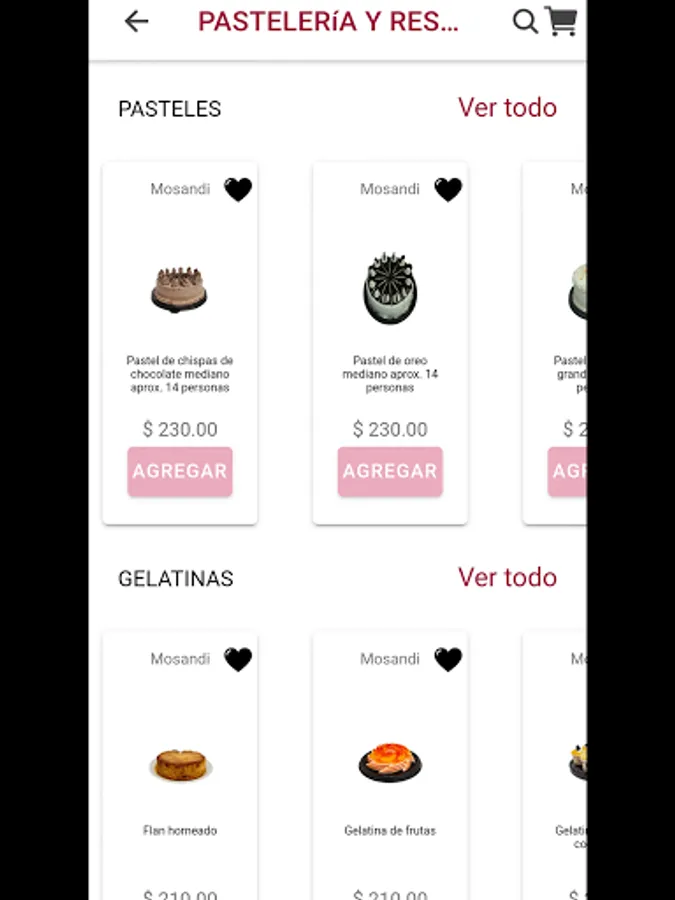Image resolution: width=675 pixels, height=900 pixels.
Task: Open the Pastel de chispas de chocolate card
Action: coord(180,343)
